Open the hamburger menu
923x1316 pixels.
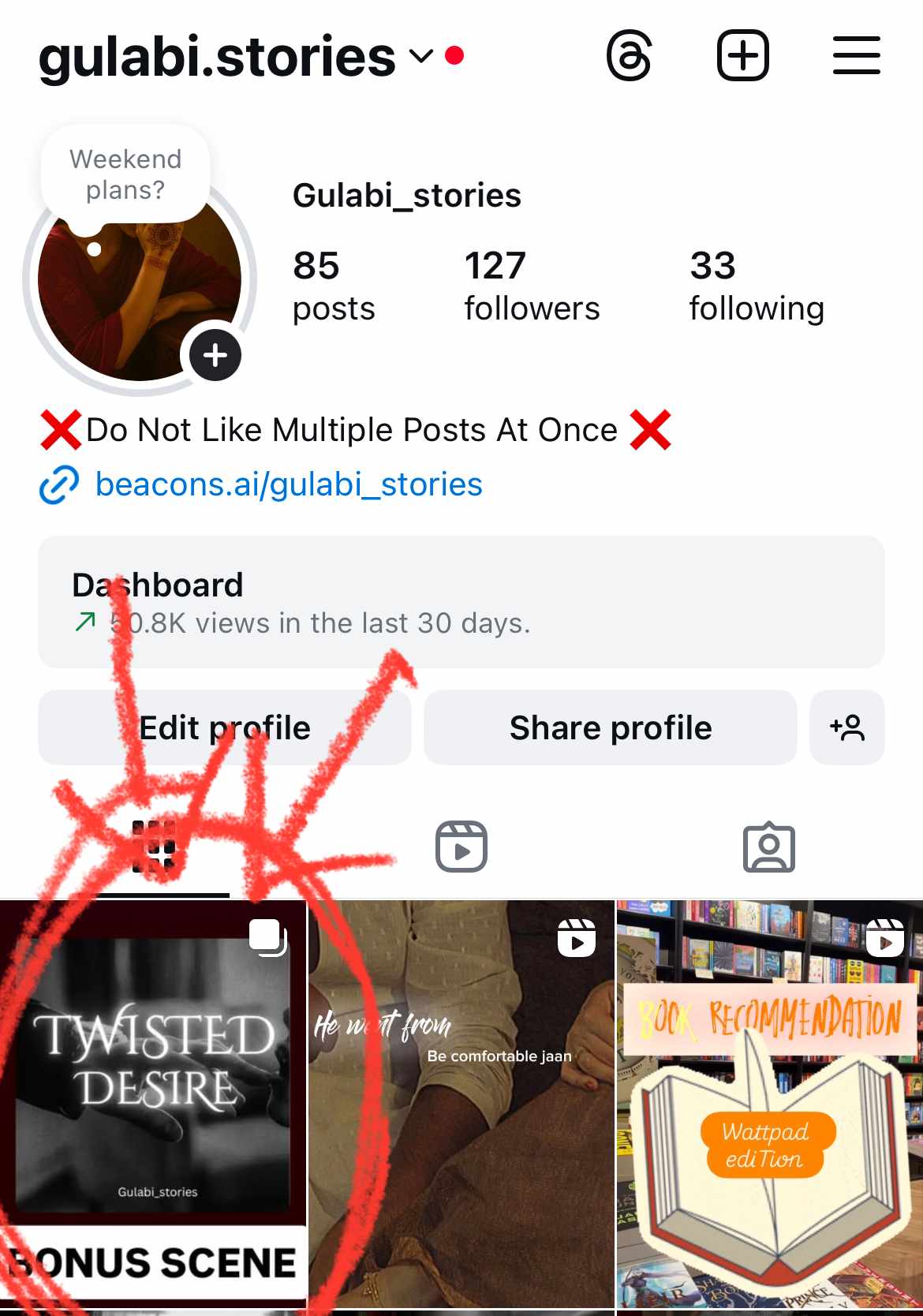(x=856, y=56)
